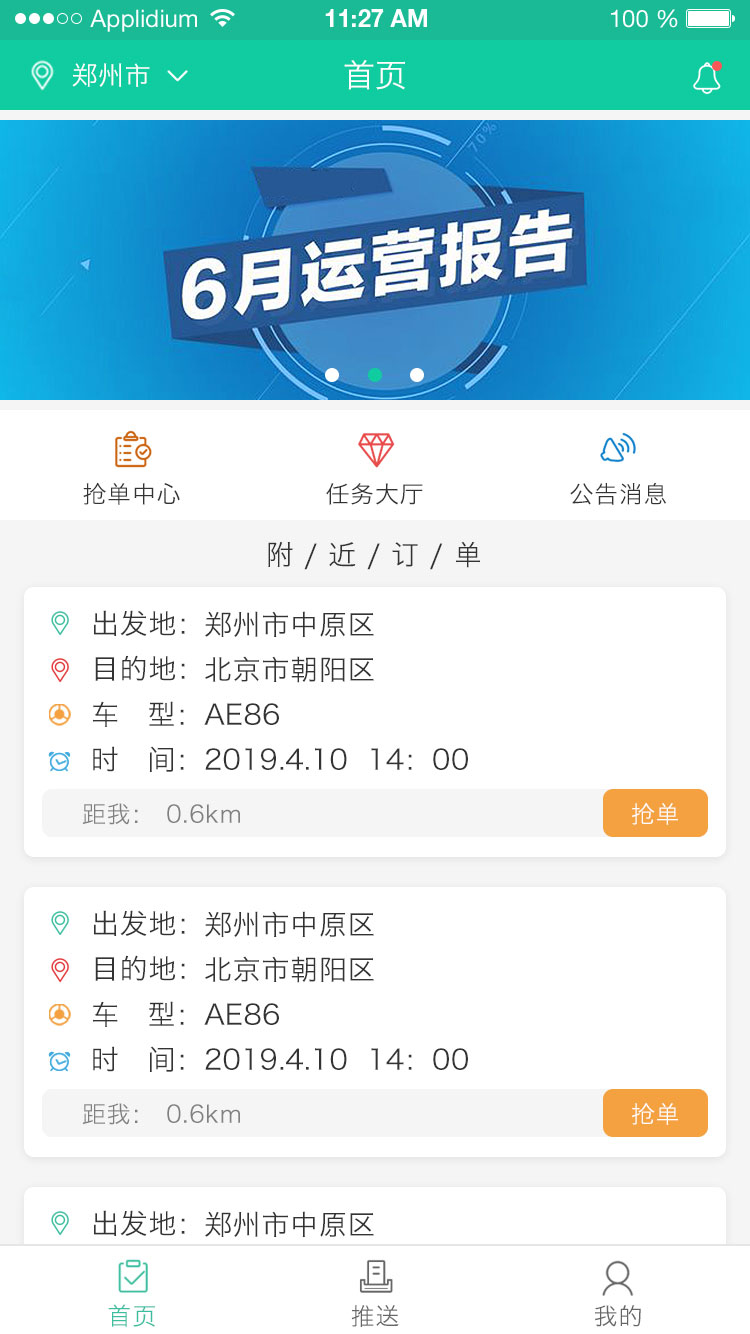Open 任务大厅
750x1334 pixels.
point(375,467)
